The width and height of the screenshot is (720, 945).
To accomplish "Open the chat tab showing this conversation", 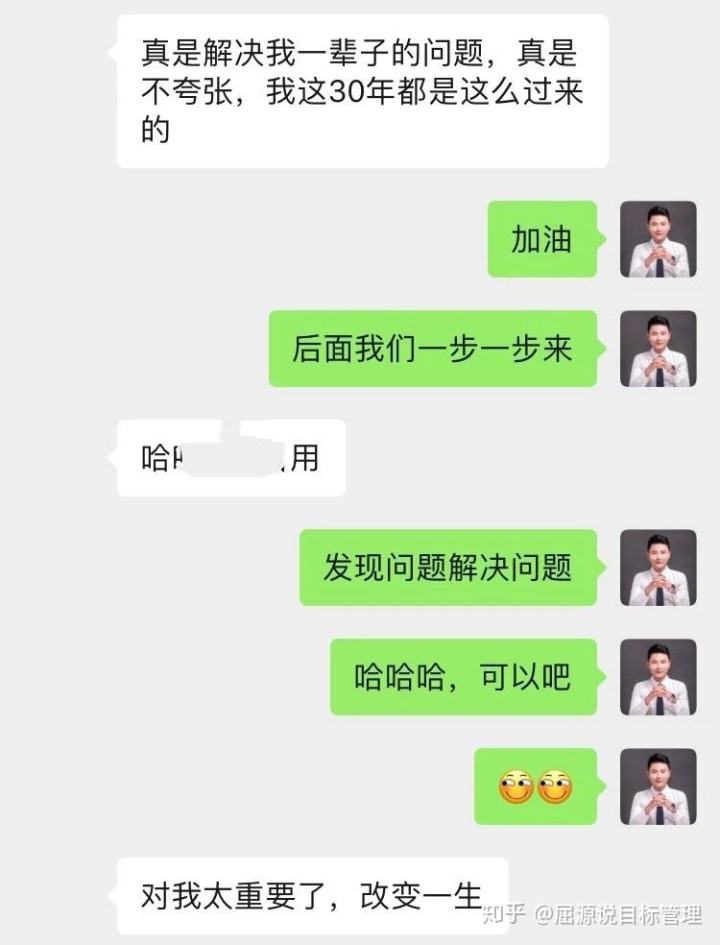I will point(360,470).
